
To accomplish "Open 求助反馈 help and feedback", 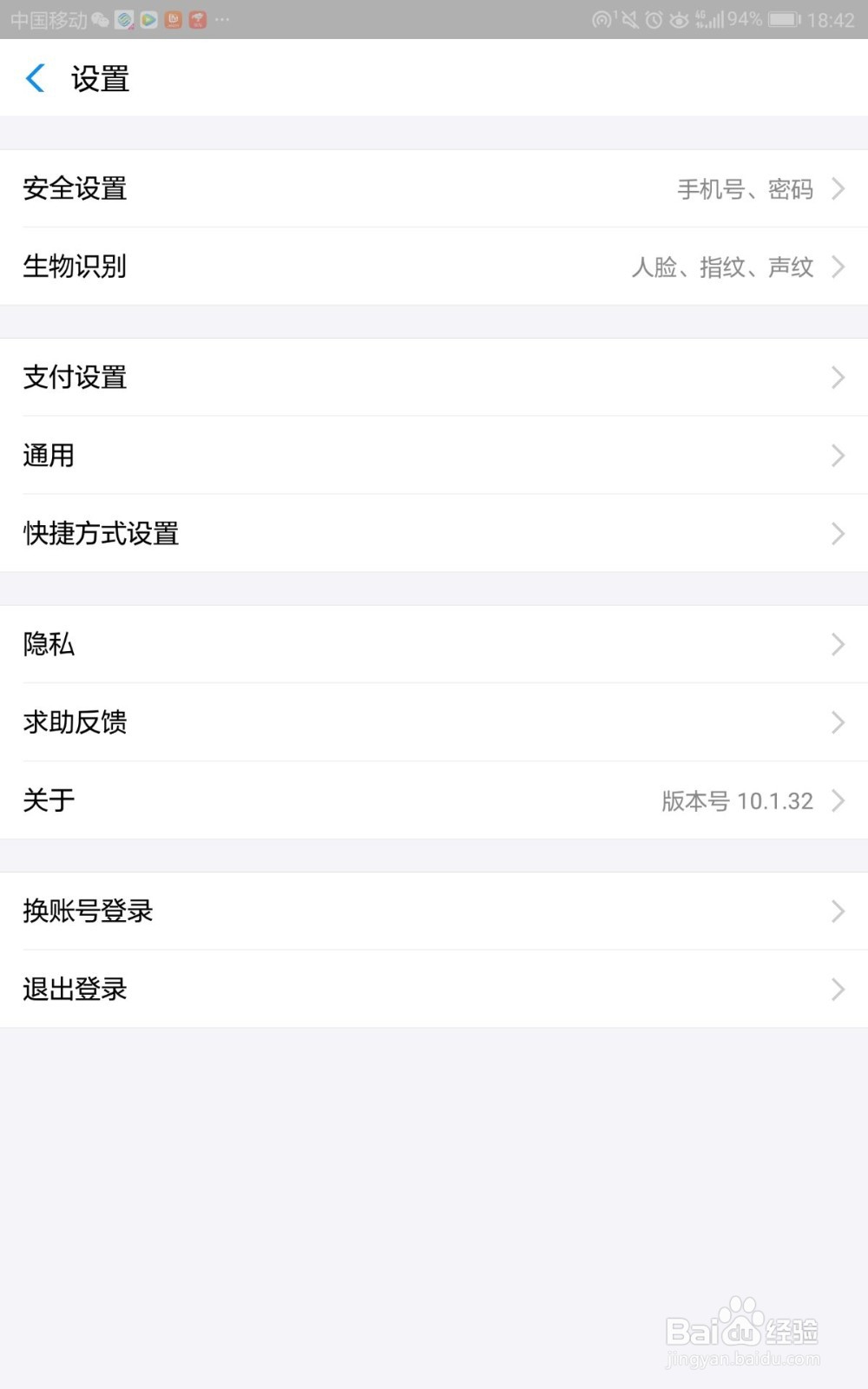I will point(434,722).
